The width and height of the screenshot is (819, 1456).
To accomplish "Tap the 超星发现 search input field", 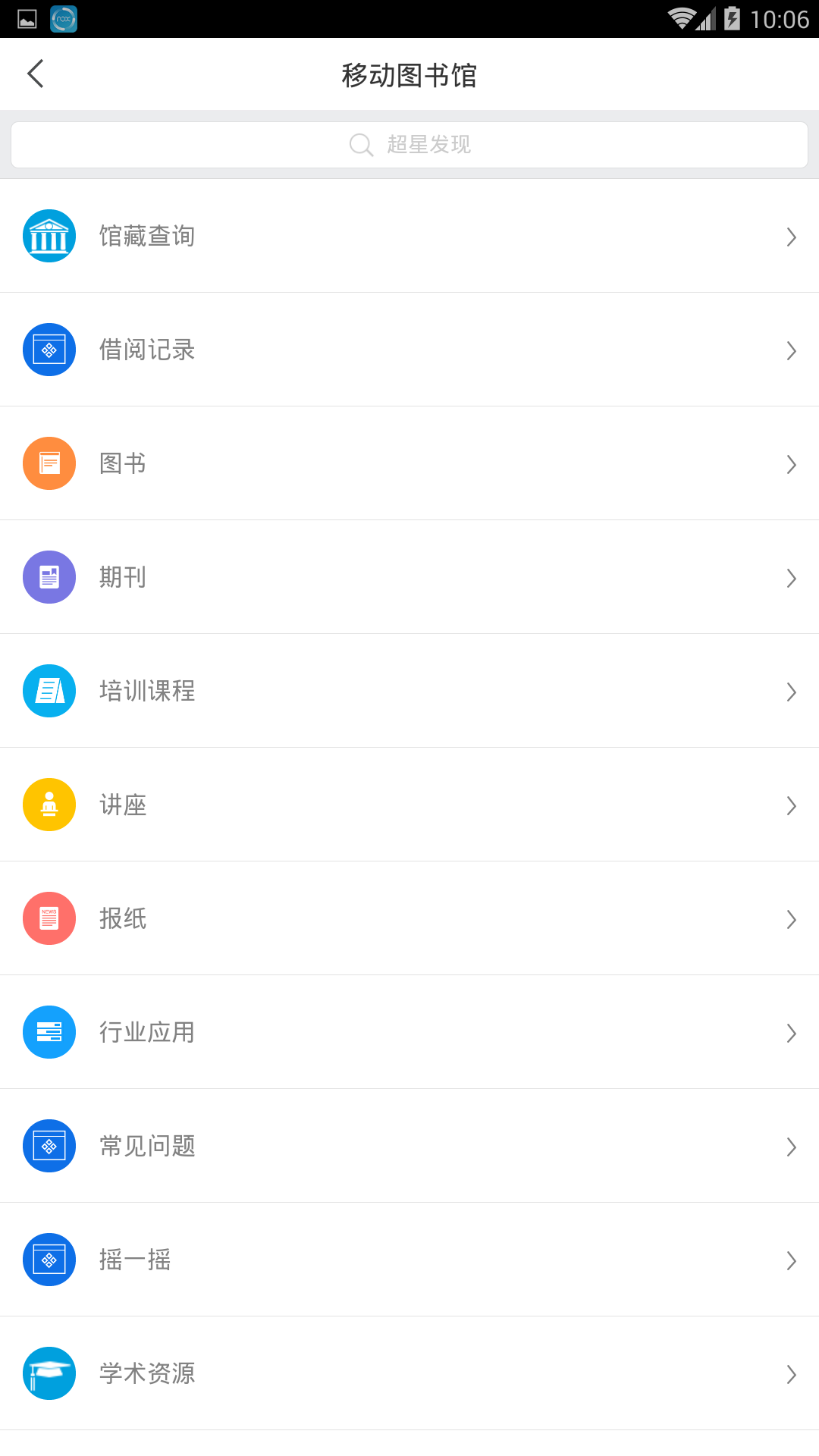I will (x=428, y=144).
